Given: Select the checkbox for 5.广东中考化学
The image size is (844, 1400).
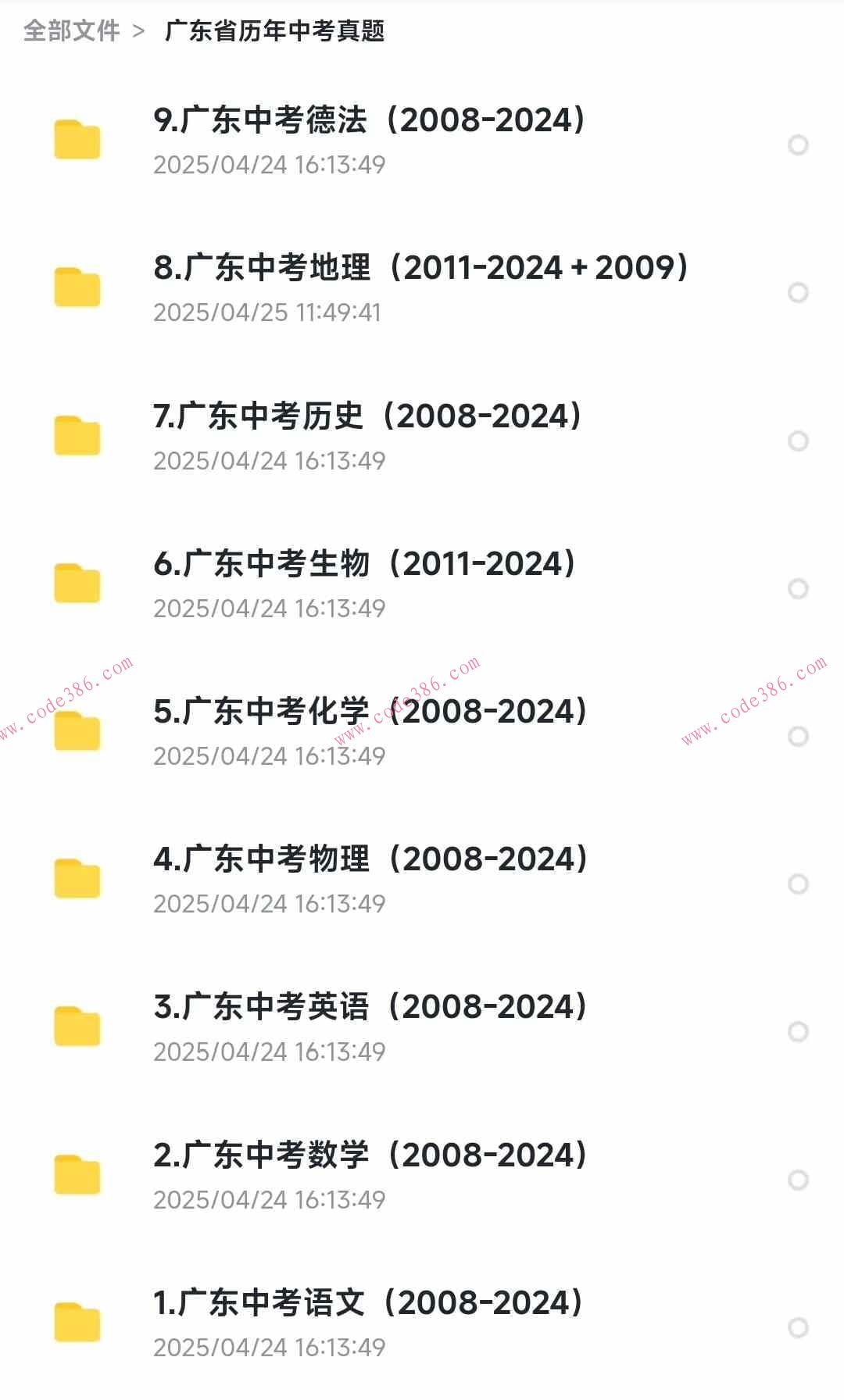Looking at the screenshot, I should pyautogui.click(x=799, y=735).
